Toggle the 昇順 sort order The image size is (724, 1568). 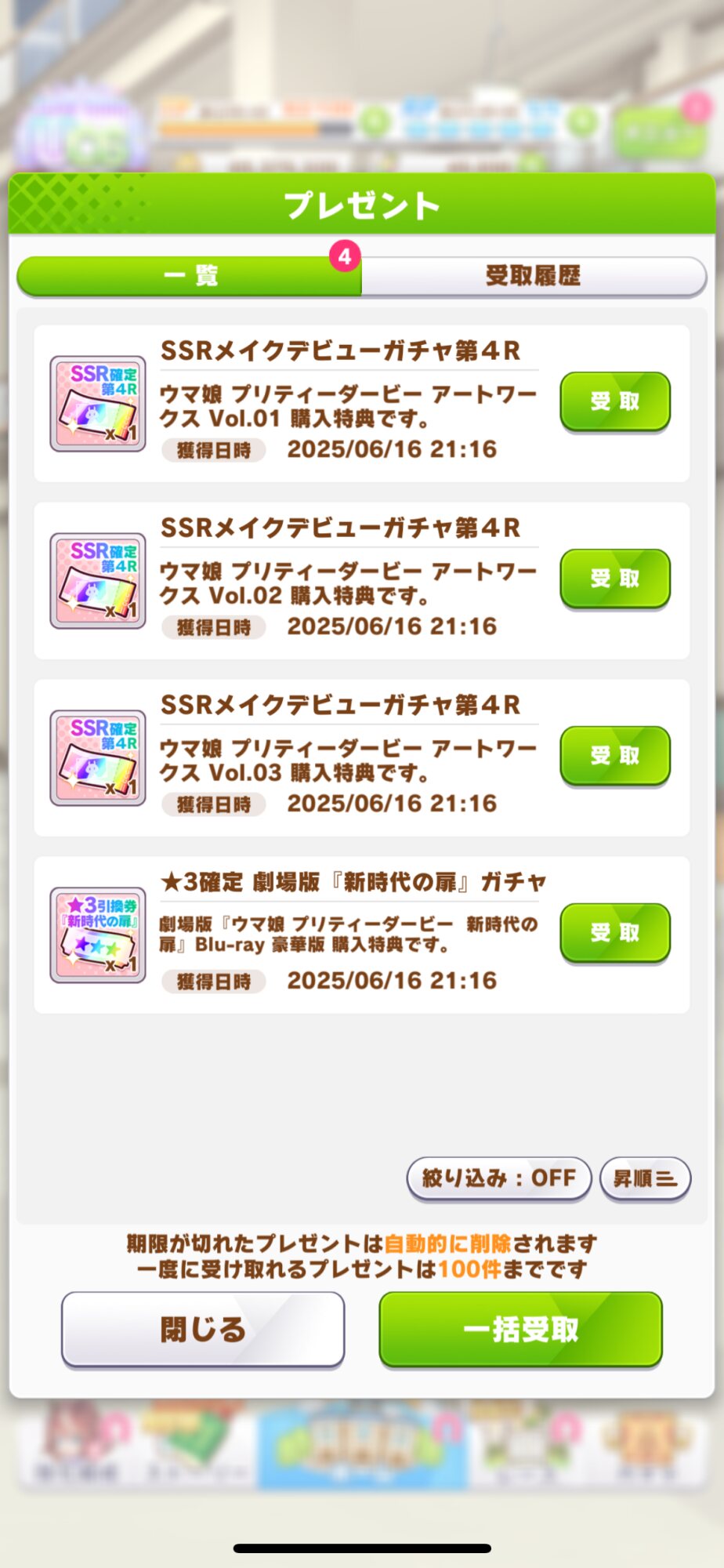[x=645, y=1178]
